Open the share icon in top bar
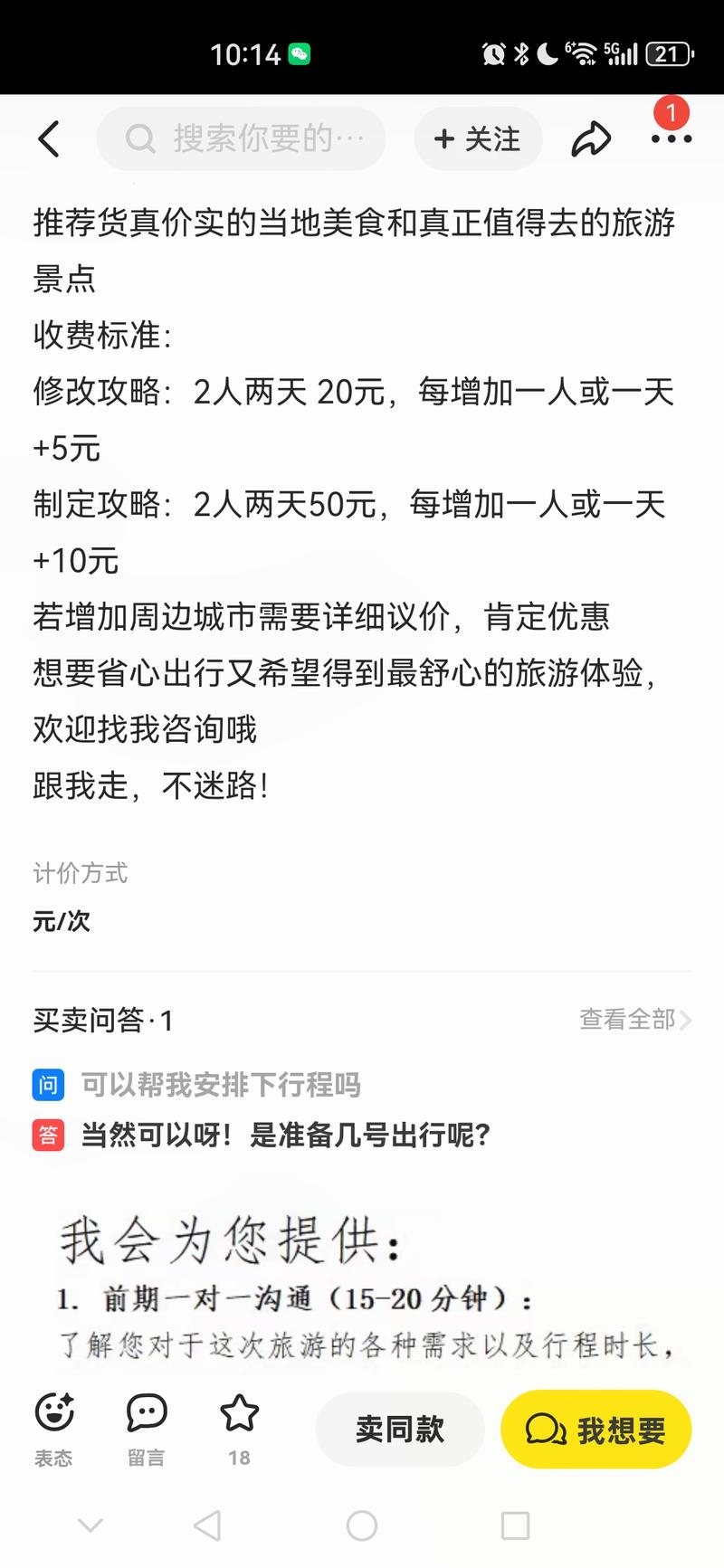Screen dimensions: 724x1568 point(592,138)
